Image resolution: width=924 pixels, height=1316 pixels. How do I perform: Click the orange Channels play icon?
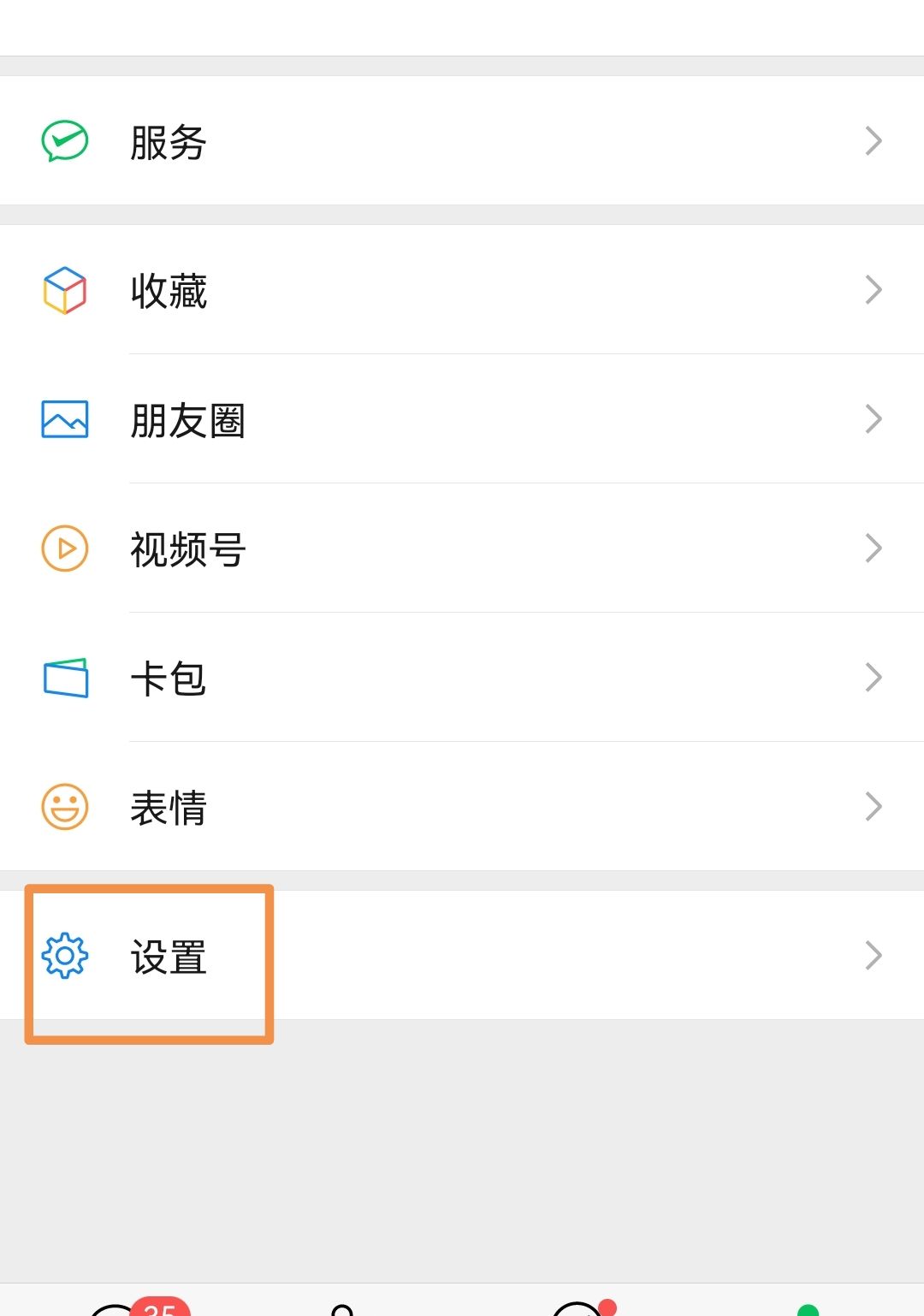[64, 548]
